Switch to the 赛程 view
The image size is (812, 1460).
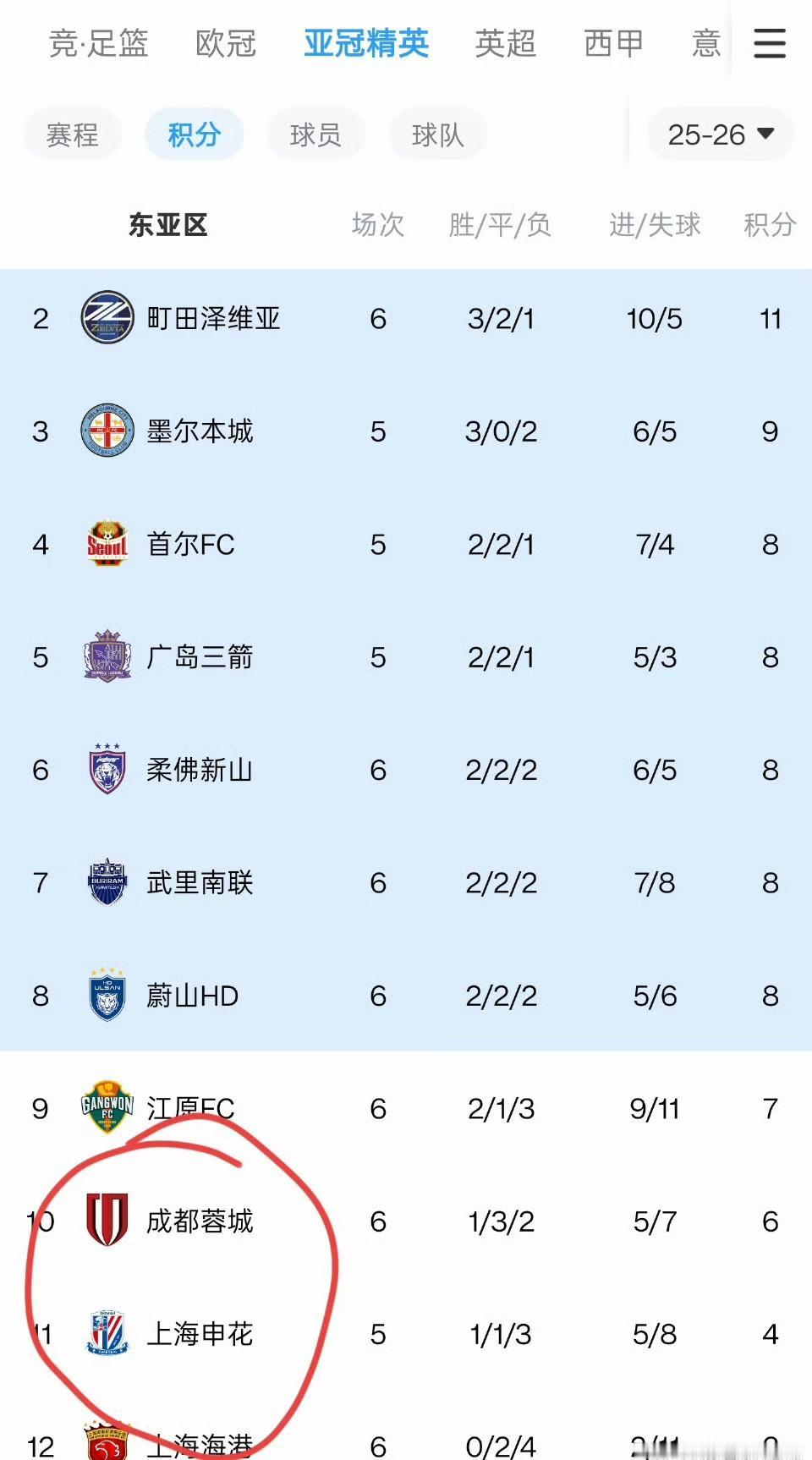pyautogui.click(x=73, y=134)
